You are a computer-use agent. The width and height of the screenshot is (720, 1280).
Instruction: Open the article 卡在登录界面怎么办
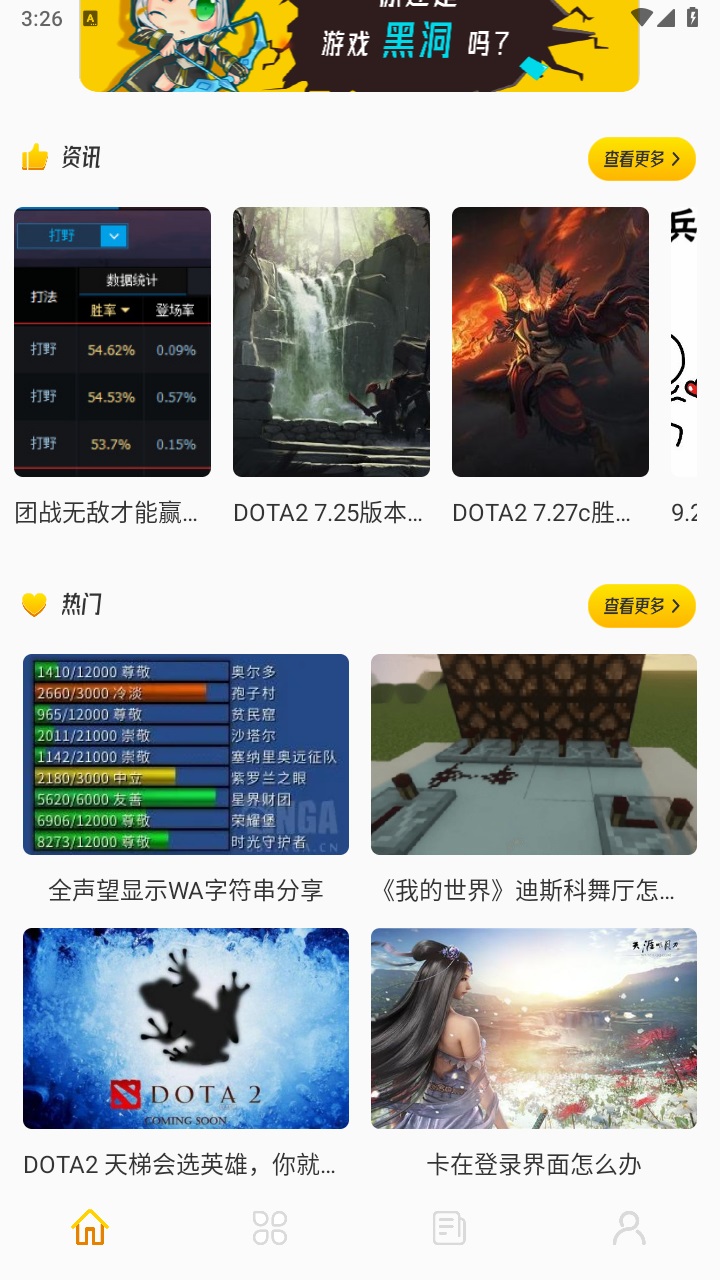click(x=533, y=1164)
